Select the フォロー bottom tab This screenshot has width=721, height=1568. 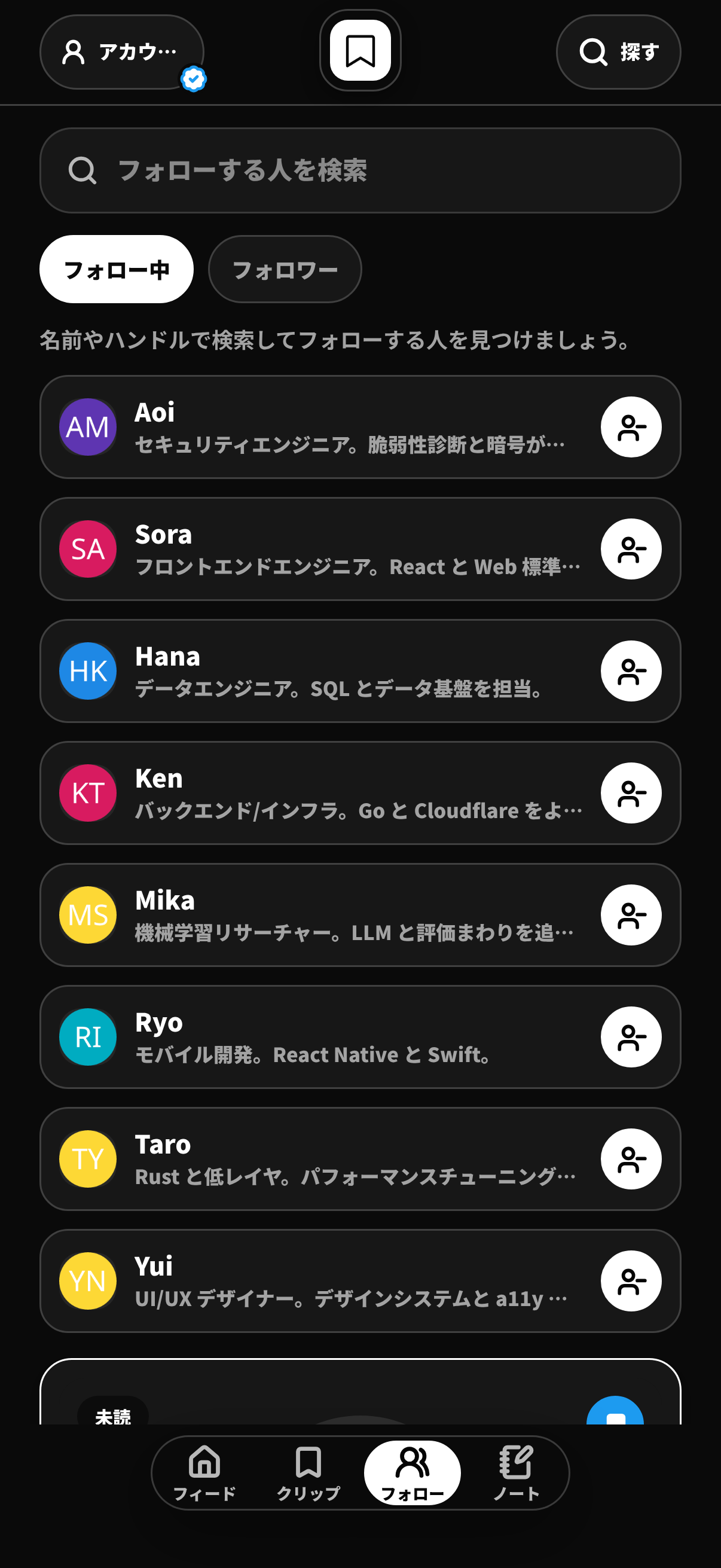point(413,1473)
